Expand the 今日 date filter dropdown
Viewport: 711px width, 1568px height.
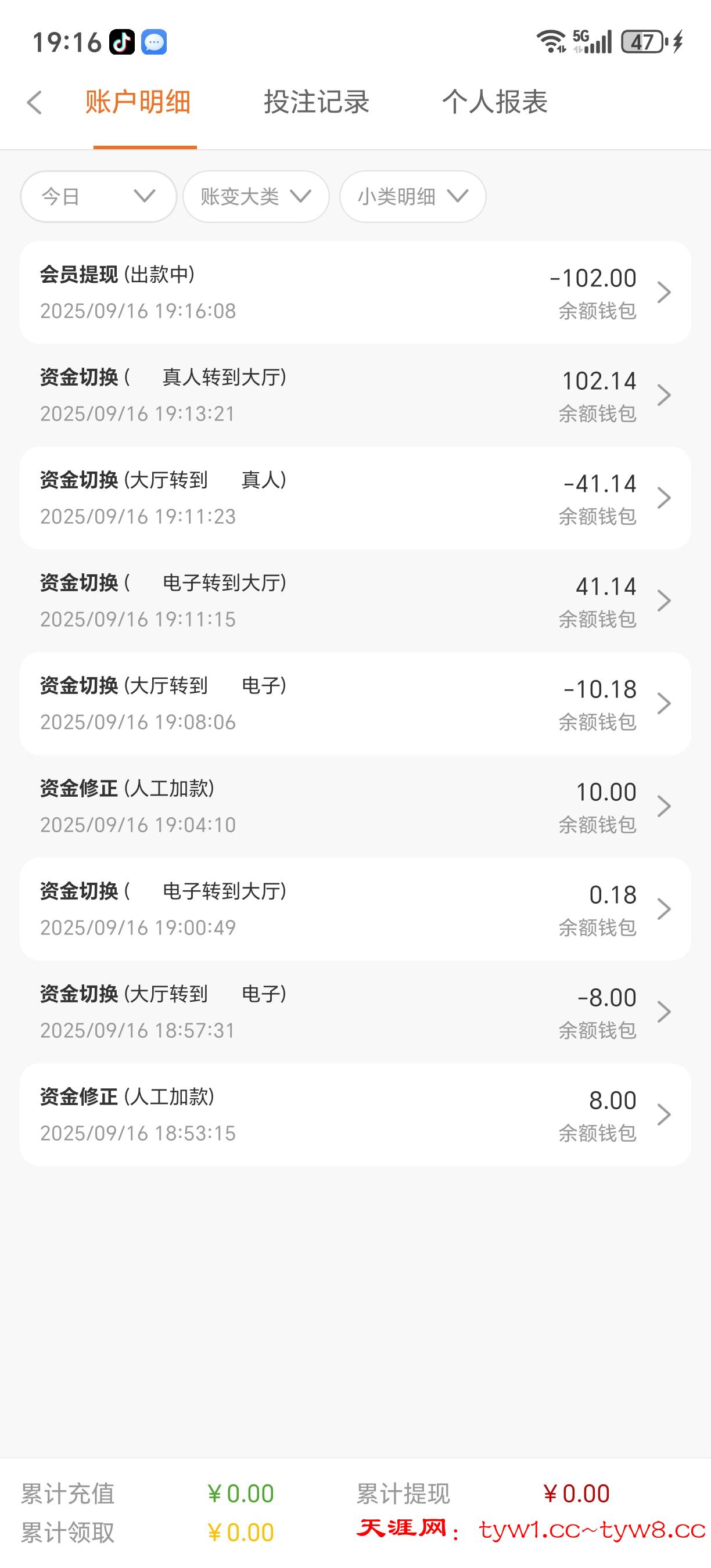point(98,197)
